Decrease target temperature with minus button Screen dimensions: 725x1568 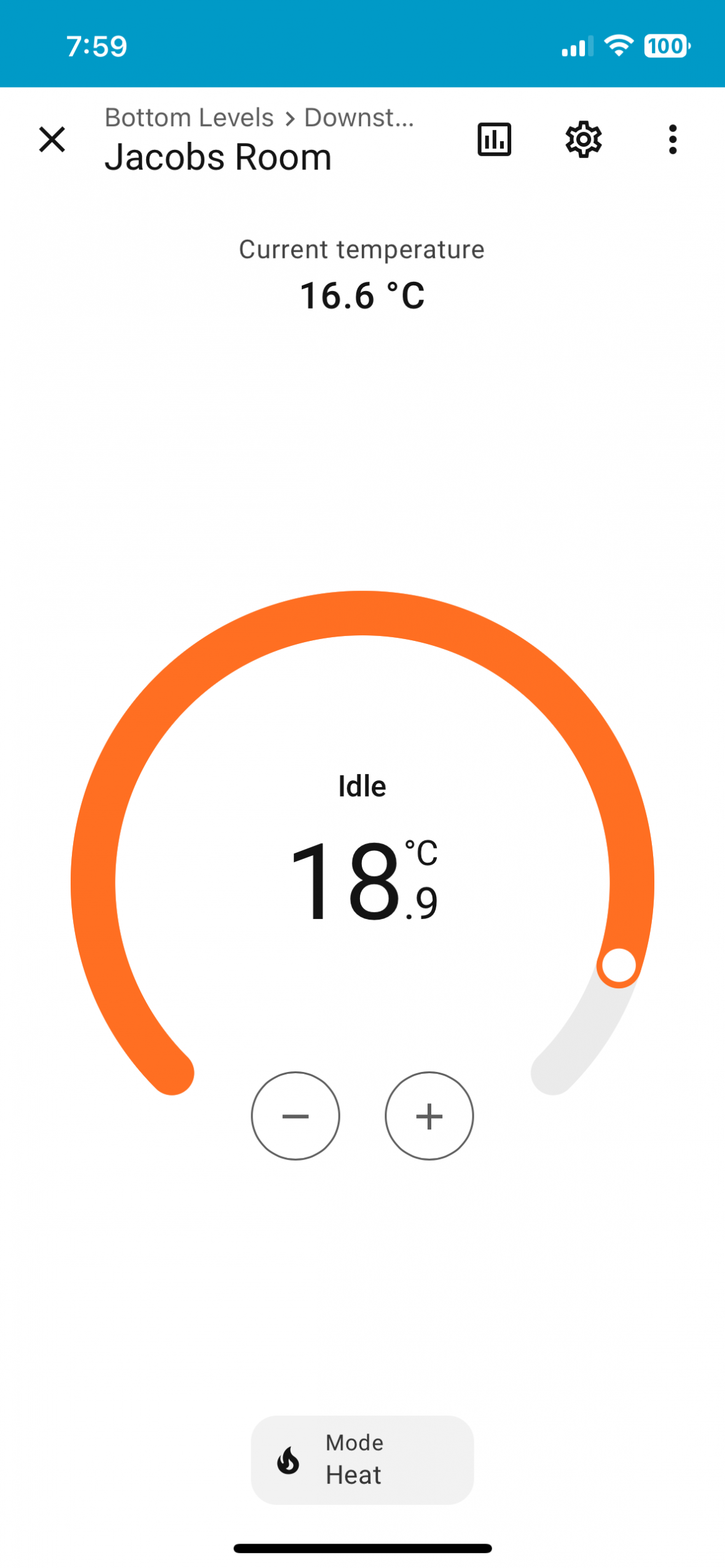point(295,1116)
